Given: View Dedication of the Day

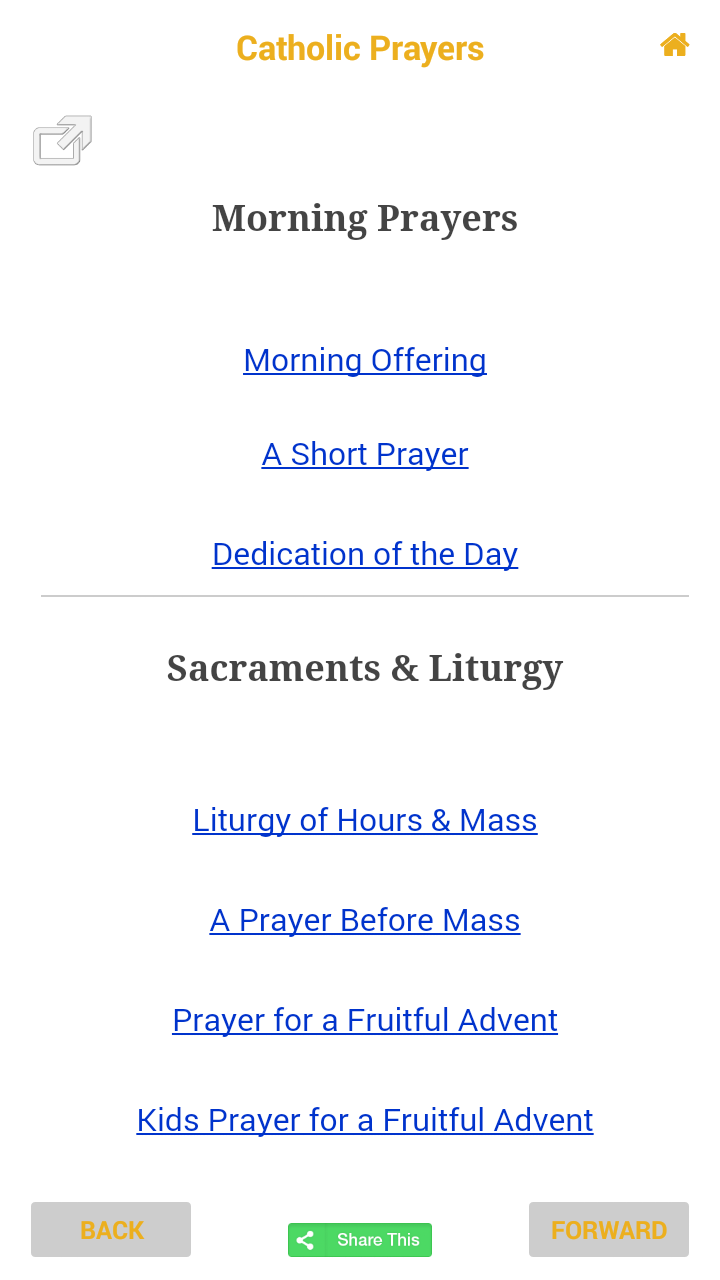Looking at the screenshot, I should (x=364, y=554).
